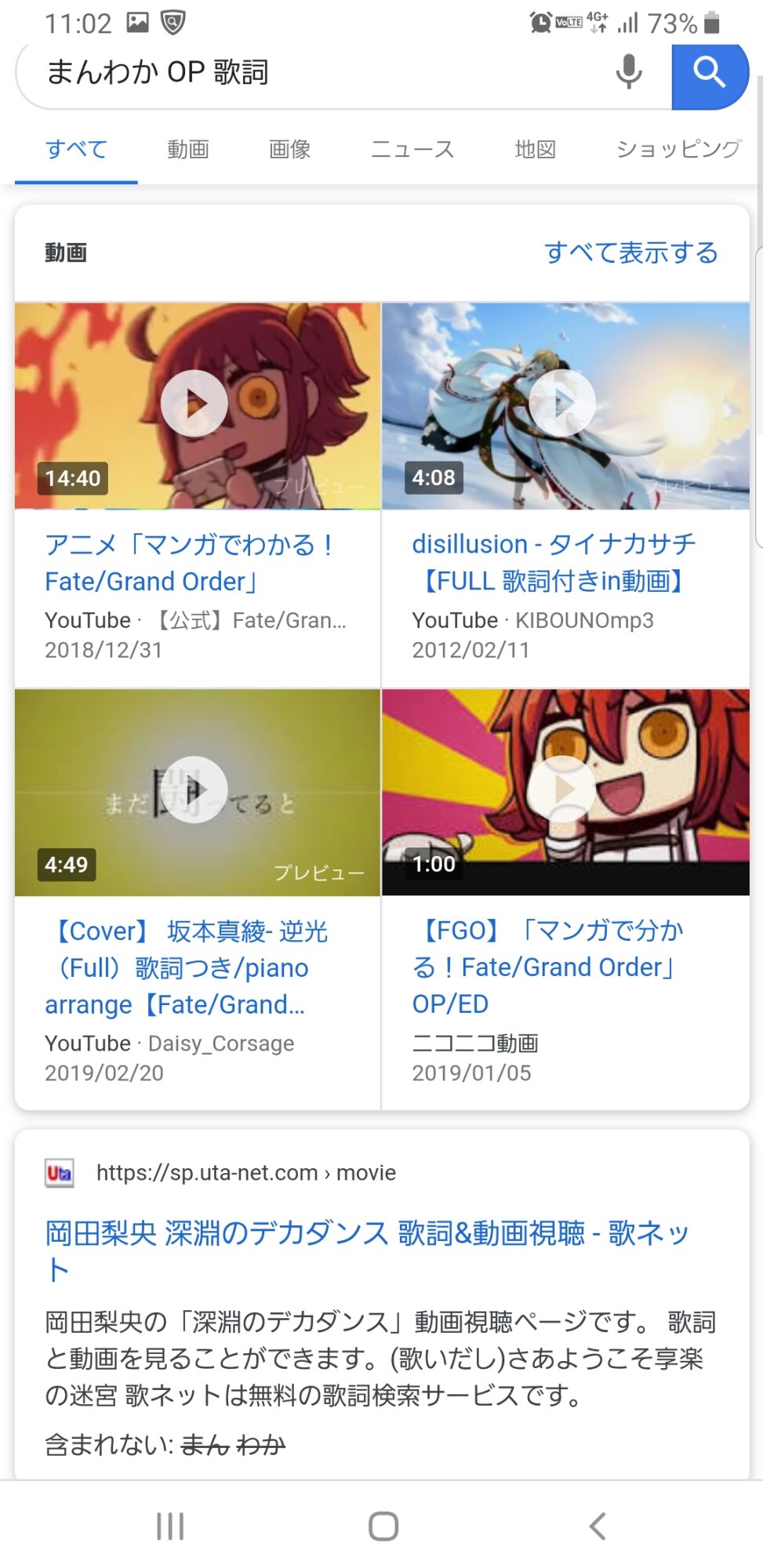Tap the blue search magnifier button
Screen dimensions: 763x1568
point(709,73)
